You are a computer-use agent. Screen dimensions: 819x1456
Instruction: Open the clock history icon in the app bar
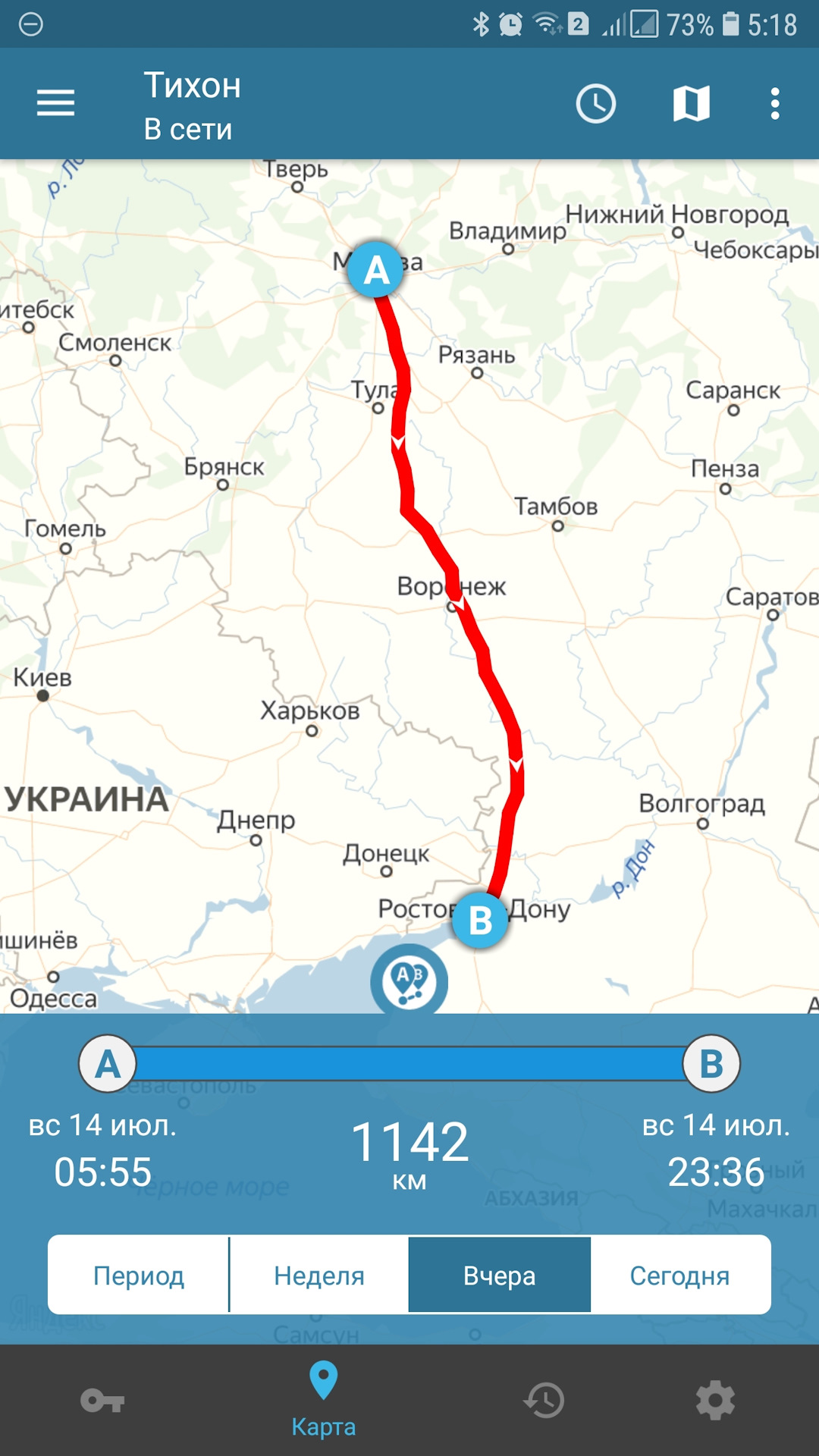coord(595,103)
